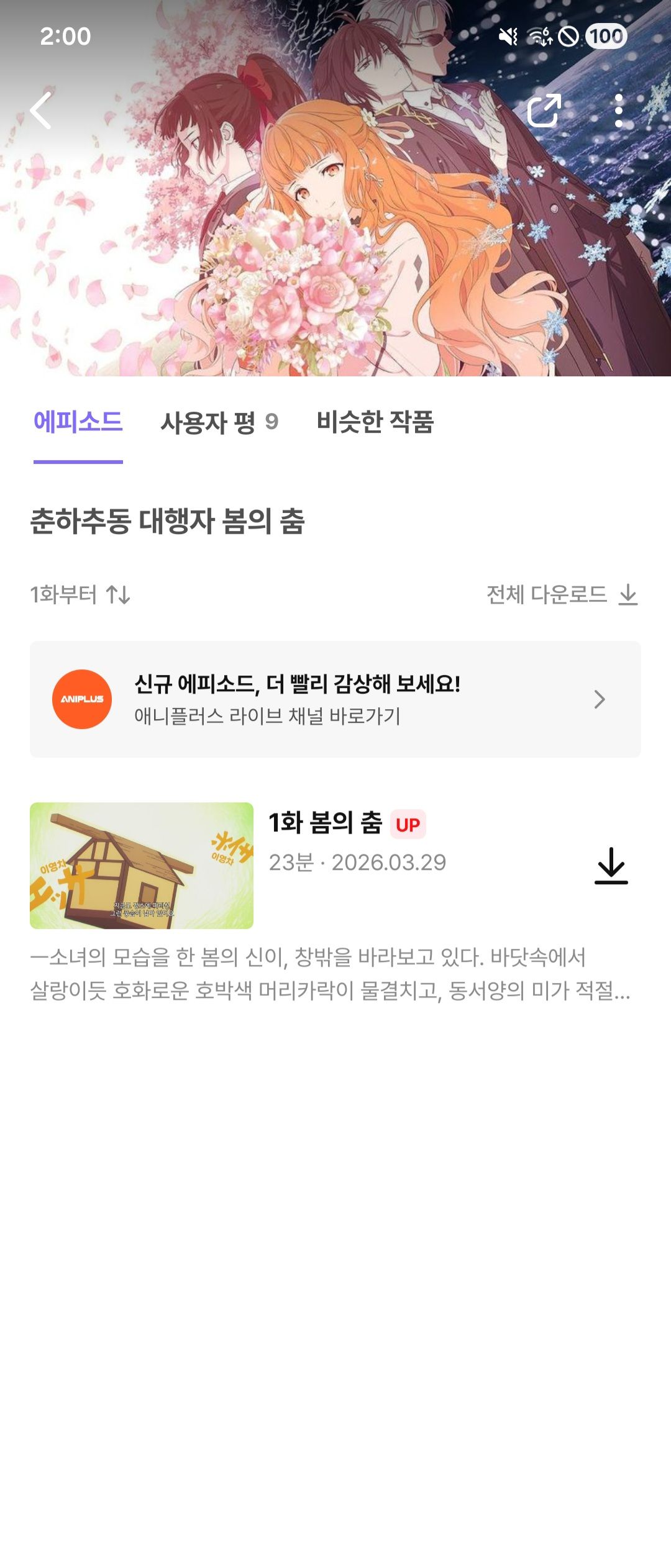Screen dimensions: 671x1568
Task: Open episode 1 via its thumbnail
Action: (x=142, y=871)
